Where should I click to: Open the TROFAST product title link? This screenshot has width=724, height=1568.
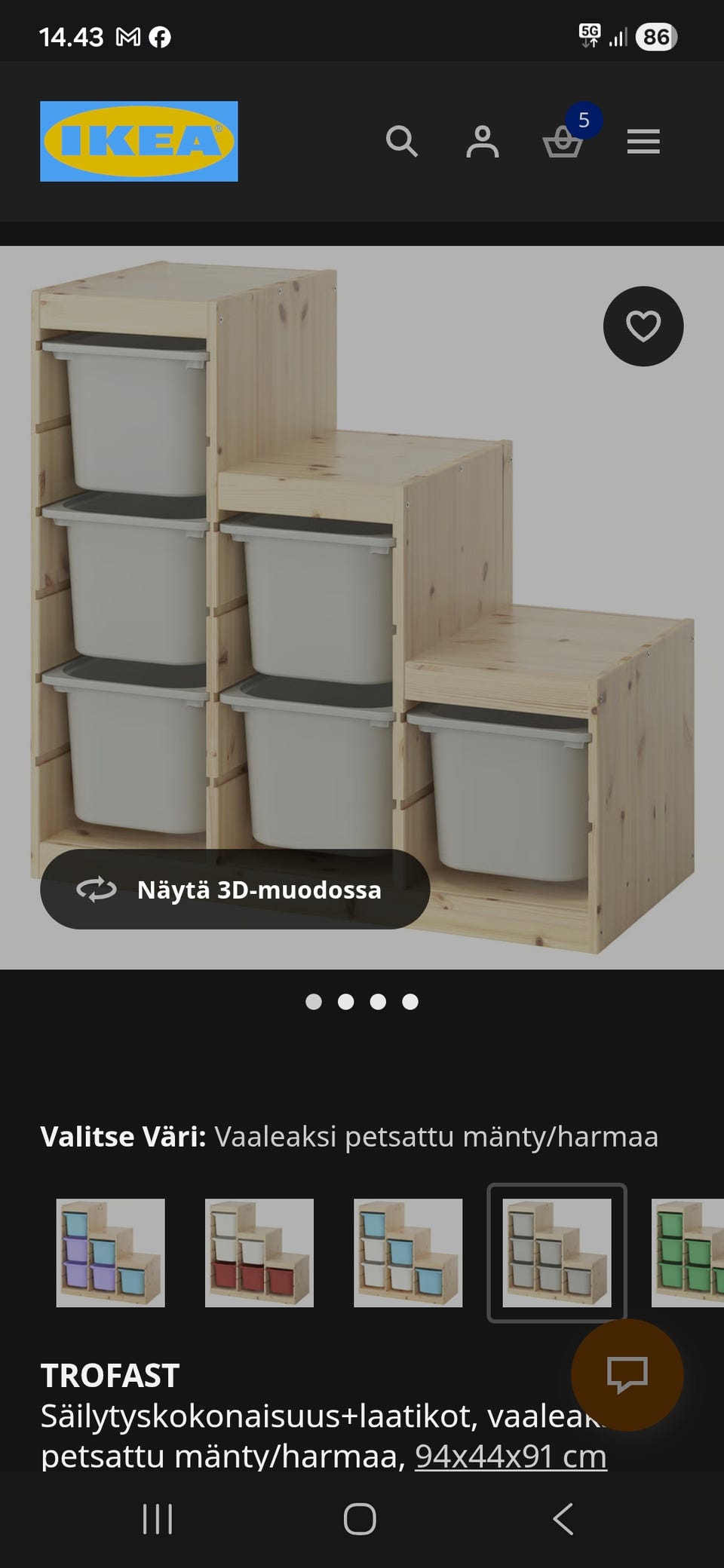110,1376
